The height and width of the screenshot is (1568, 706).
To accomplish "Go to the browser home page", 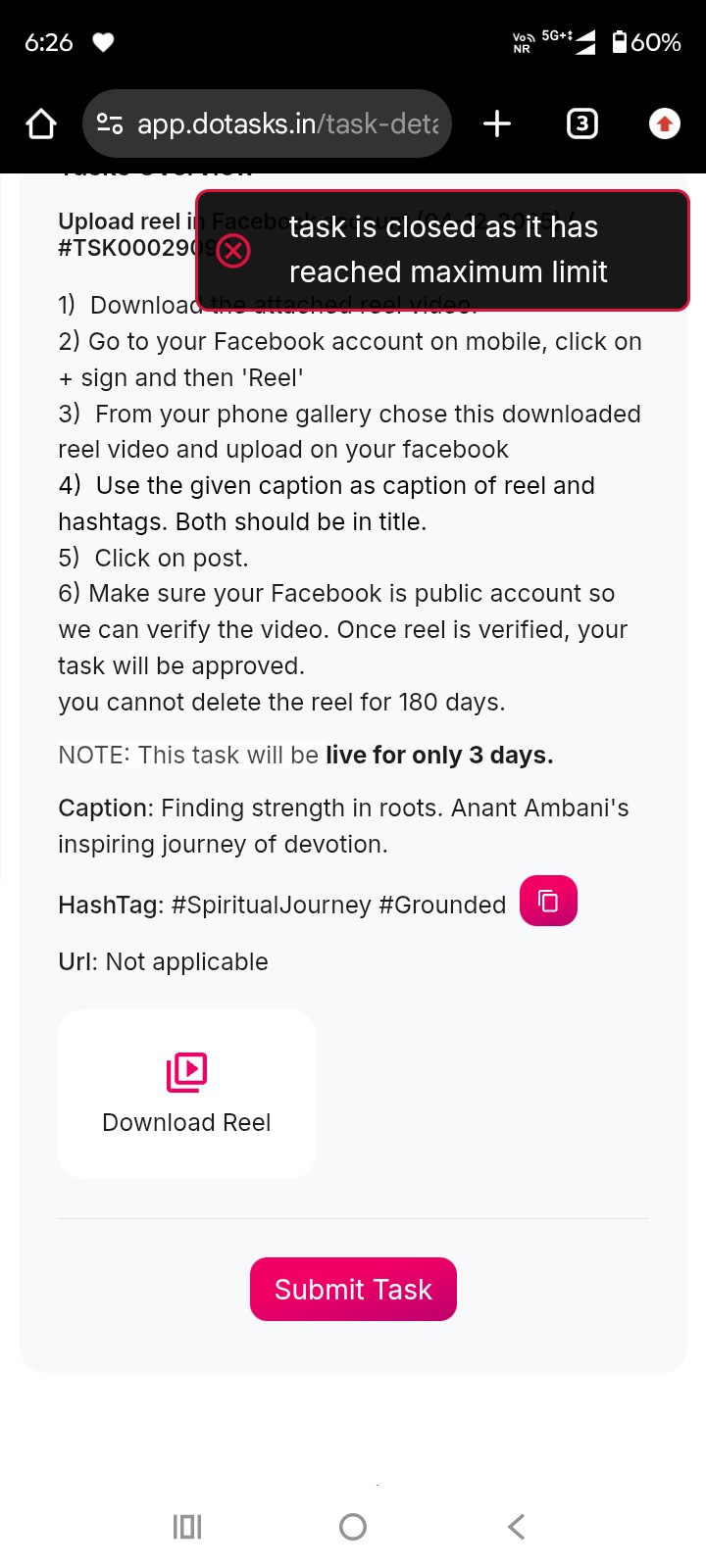I will point(41,124).
